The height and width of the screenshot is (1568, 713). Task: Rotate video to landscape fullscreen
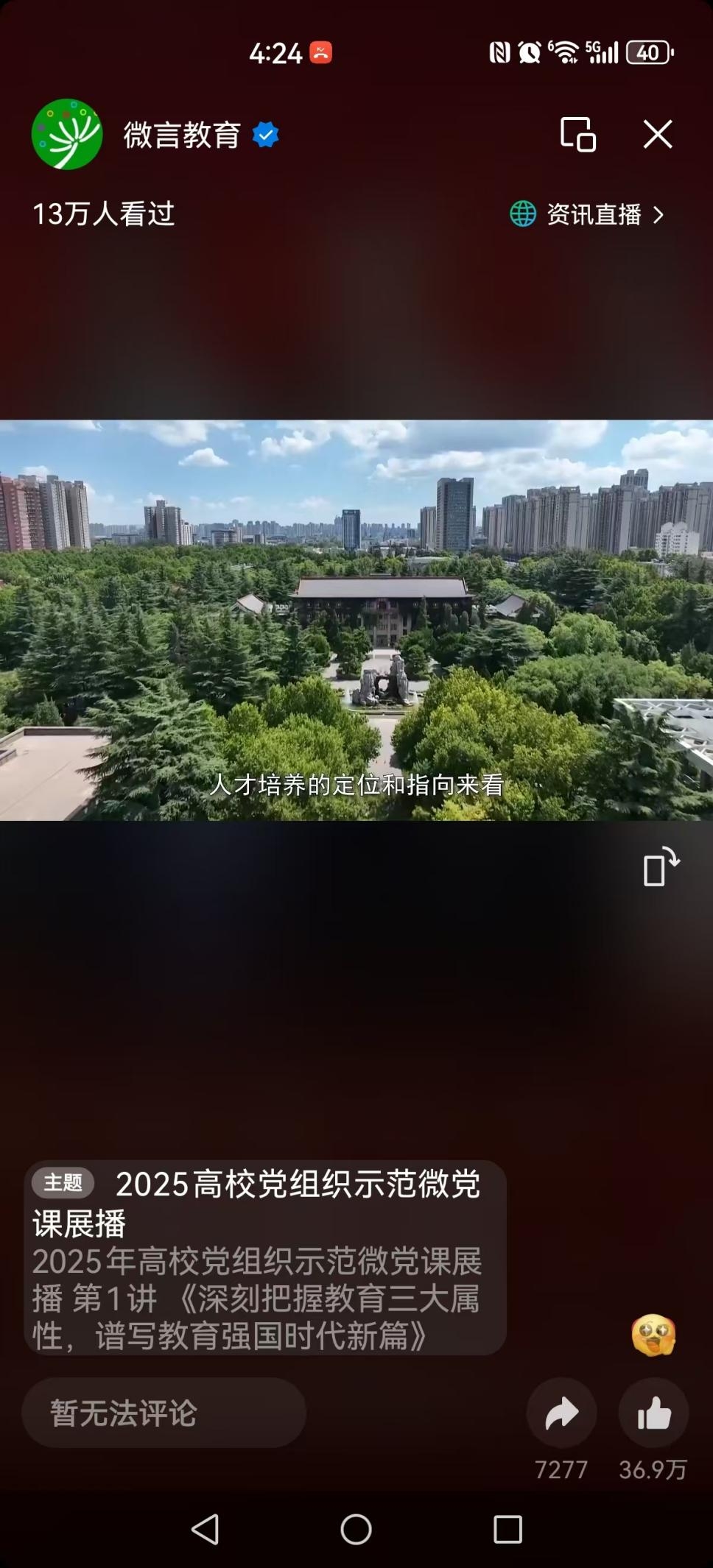tap(661, 866)
